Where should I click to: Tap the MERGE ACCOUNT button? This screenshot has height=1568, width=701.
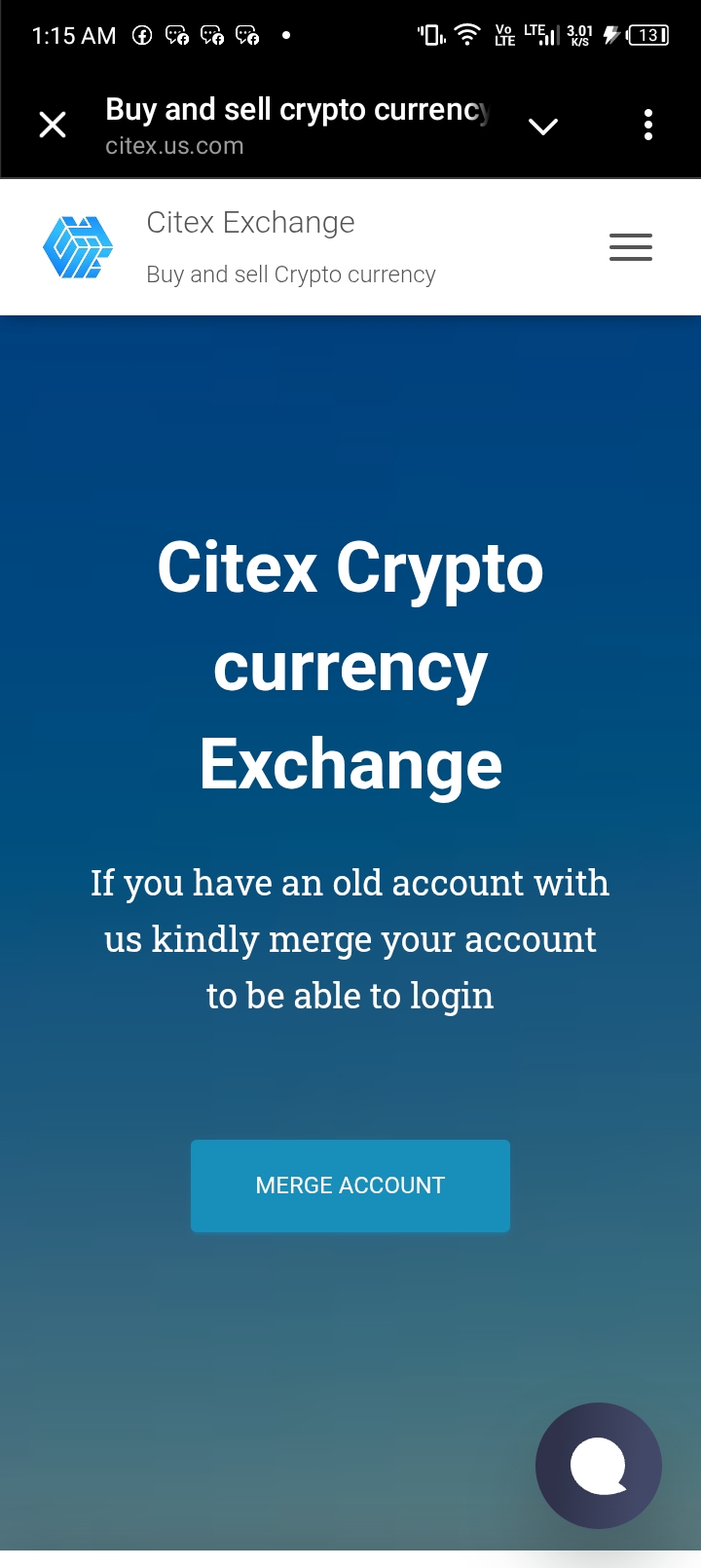pyautogui.click(x=350, y=1185)
